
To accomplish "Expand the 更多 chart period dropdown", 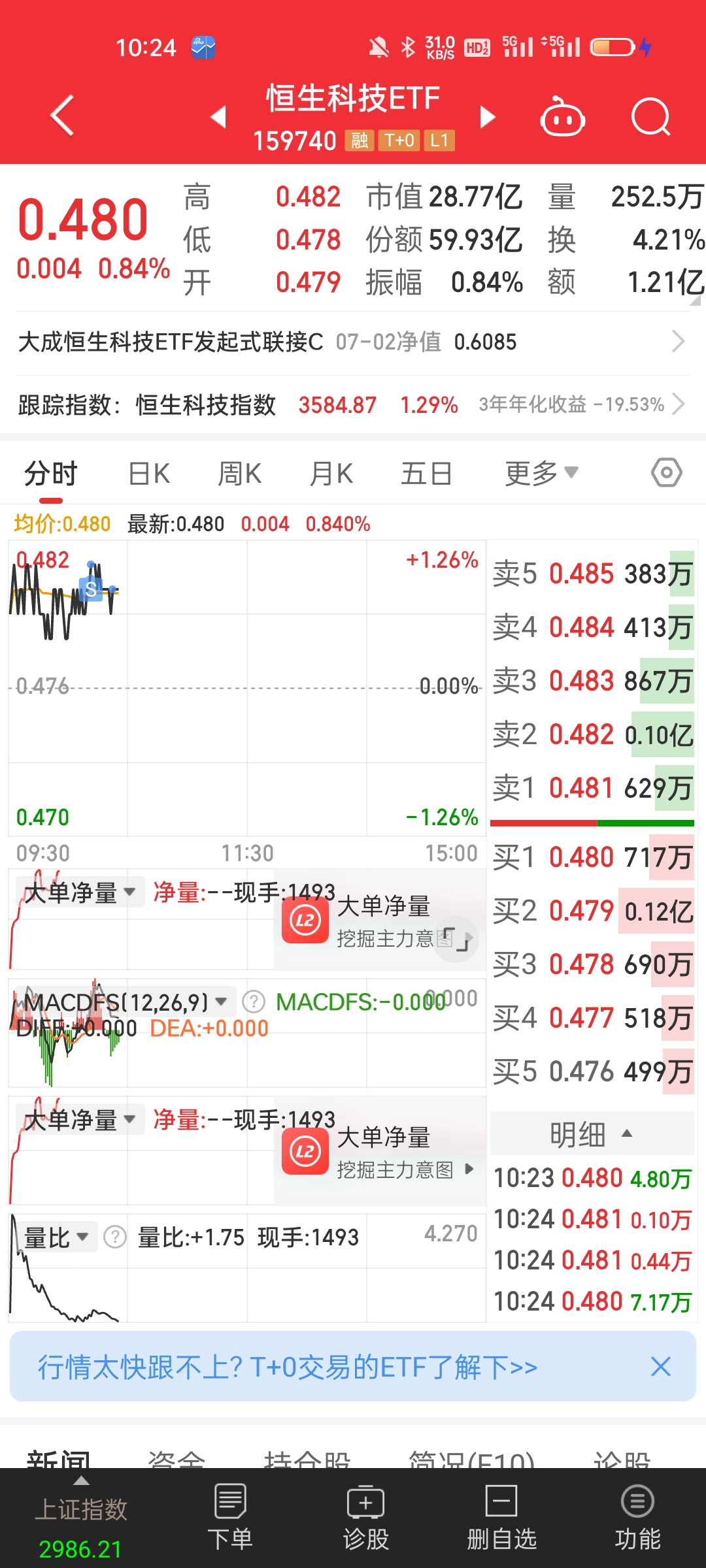I will [x=542, y=473].
